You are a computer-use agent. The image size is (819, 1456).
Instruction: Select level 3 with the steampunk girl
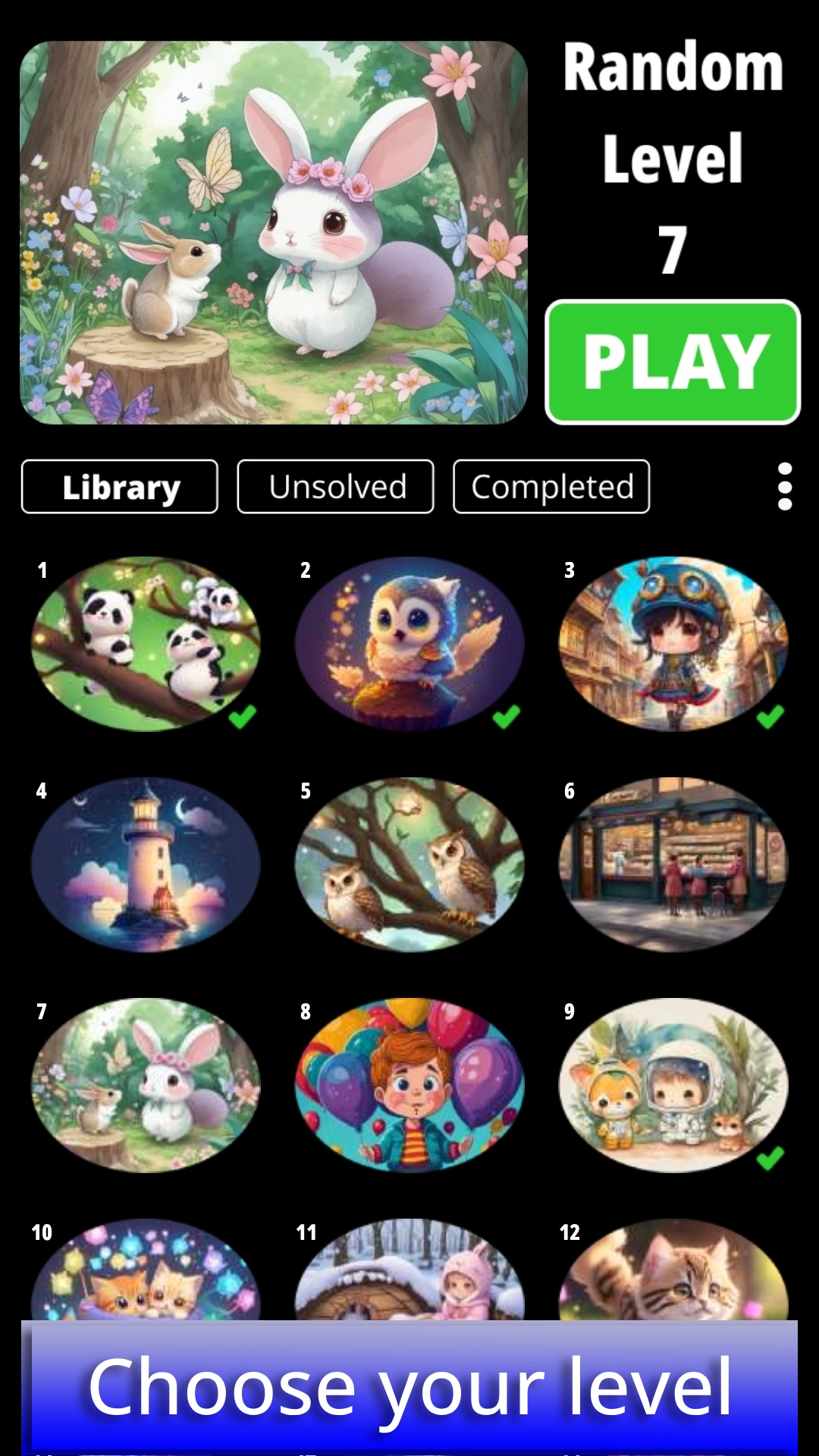673,644
